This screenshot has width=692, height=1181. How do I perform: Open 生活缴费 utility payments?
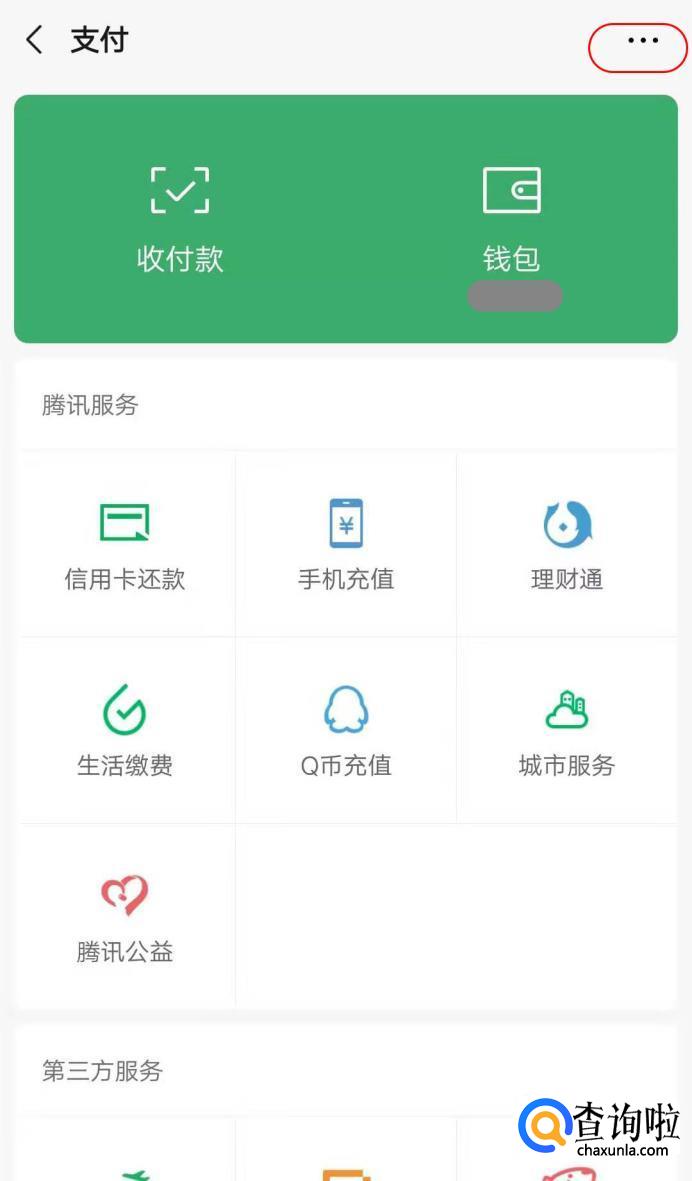(x=125, y=730)
